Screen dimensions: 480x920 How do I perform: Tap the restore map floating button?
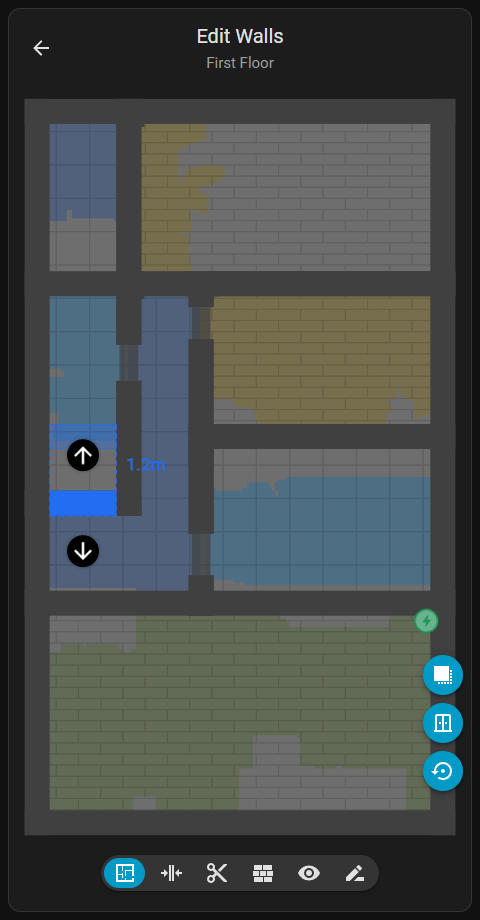click(x=443, y=771)
